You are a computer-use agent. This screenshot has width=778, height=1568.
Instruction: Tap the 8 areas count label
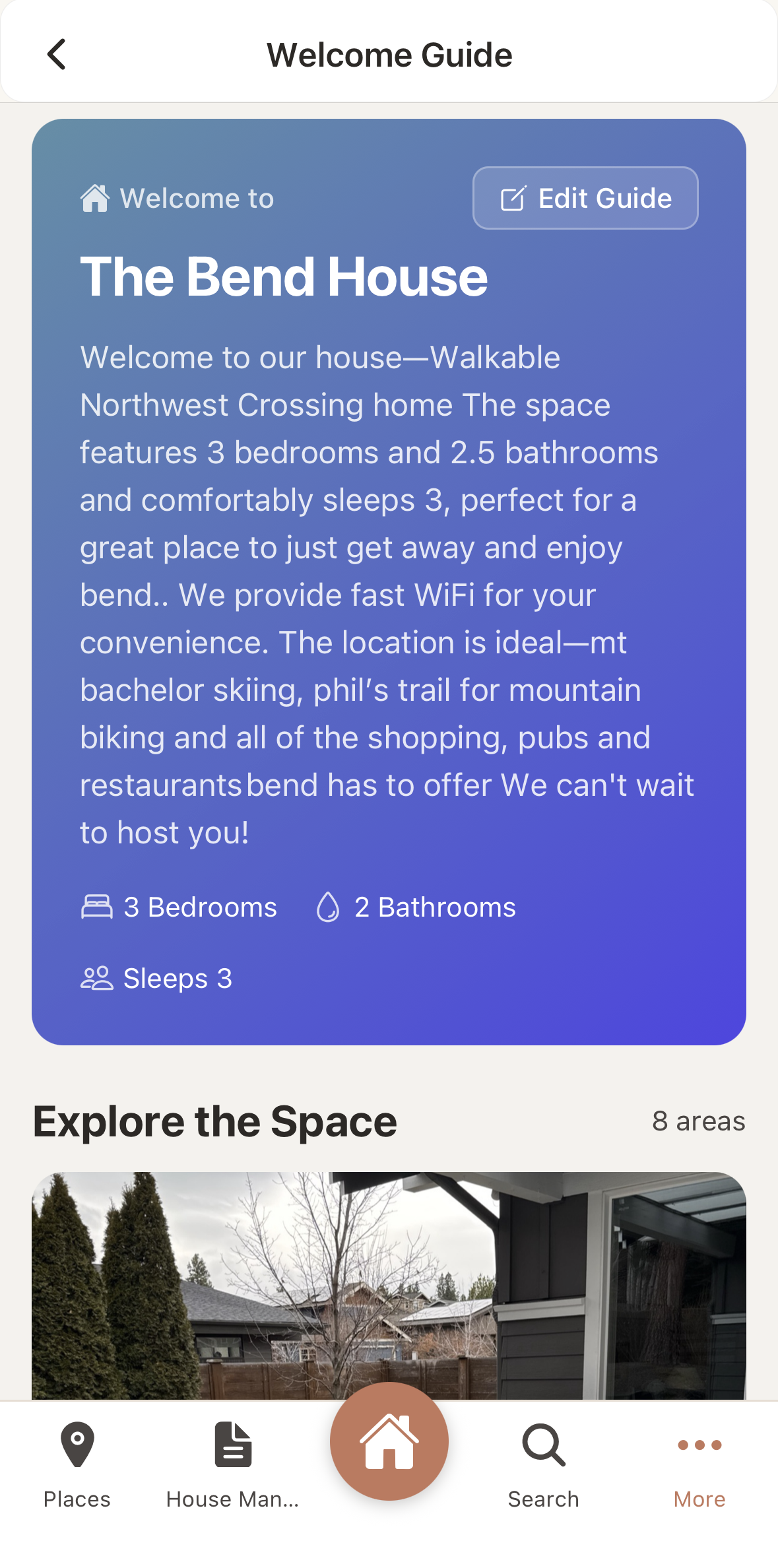click(x=699, y=1121)
